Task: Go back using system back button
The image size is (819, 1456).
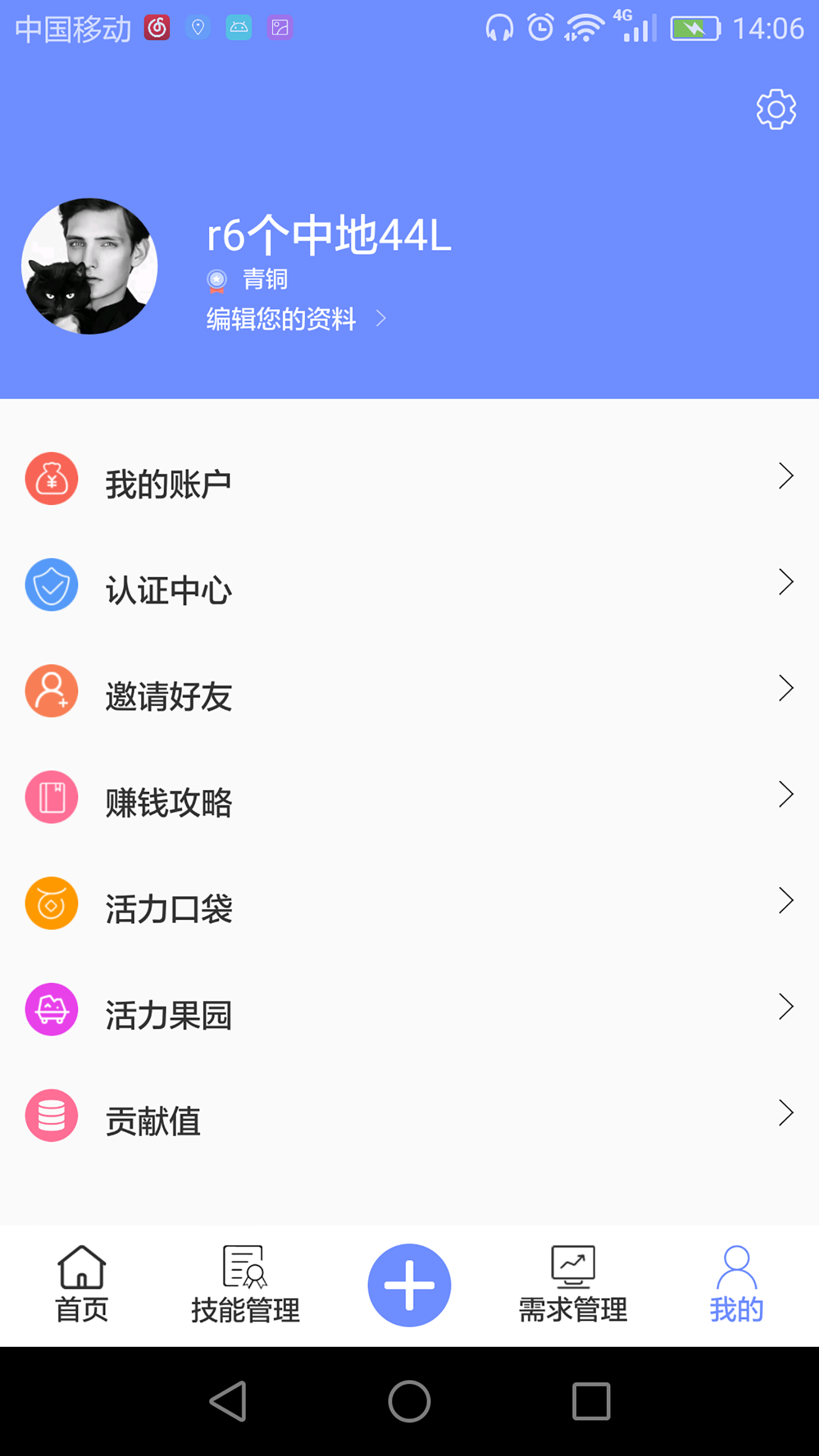Action: tap(228, 1401)
